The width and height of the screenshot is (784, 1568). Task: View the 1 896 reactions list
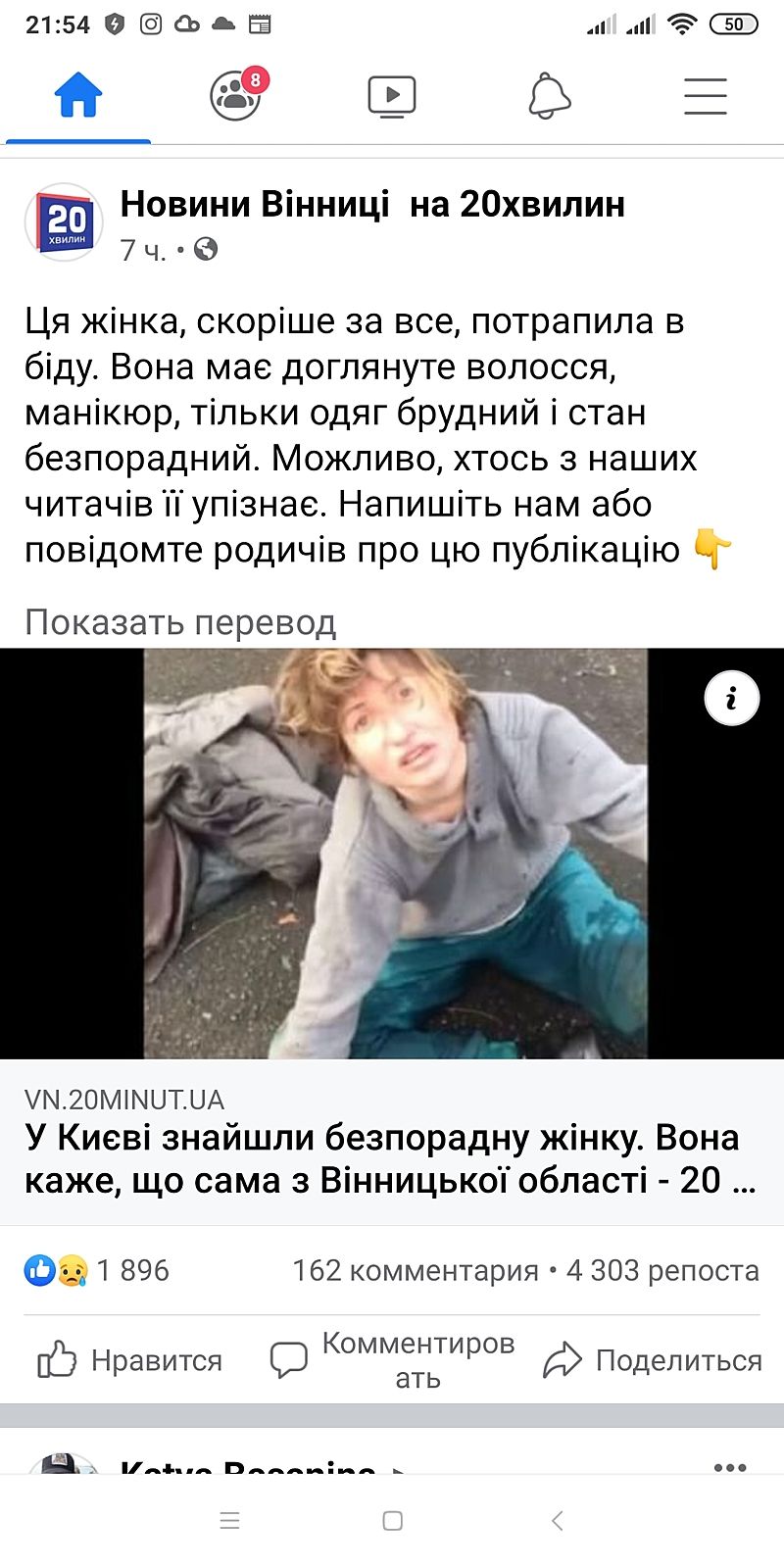[x=98, y=1270]
